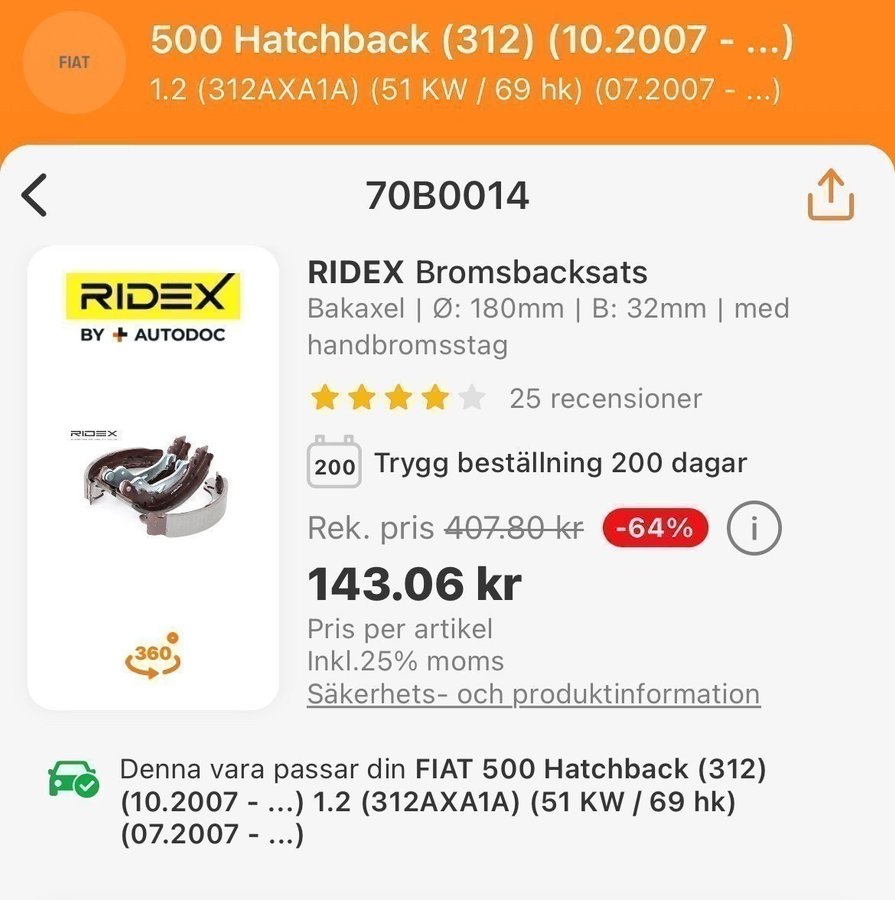Change the selected FIAT 500 vehicle
Image resolution: width=895 pixels, height=900 pixels.
470,62
